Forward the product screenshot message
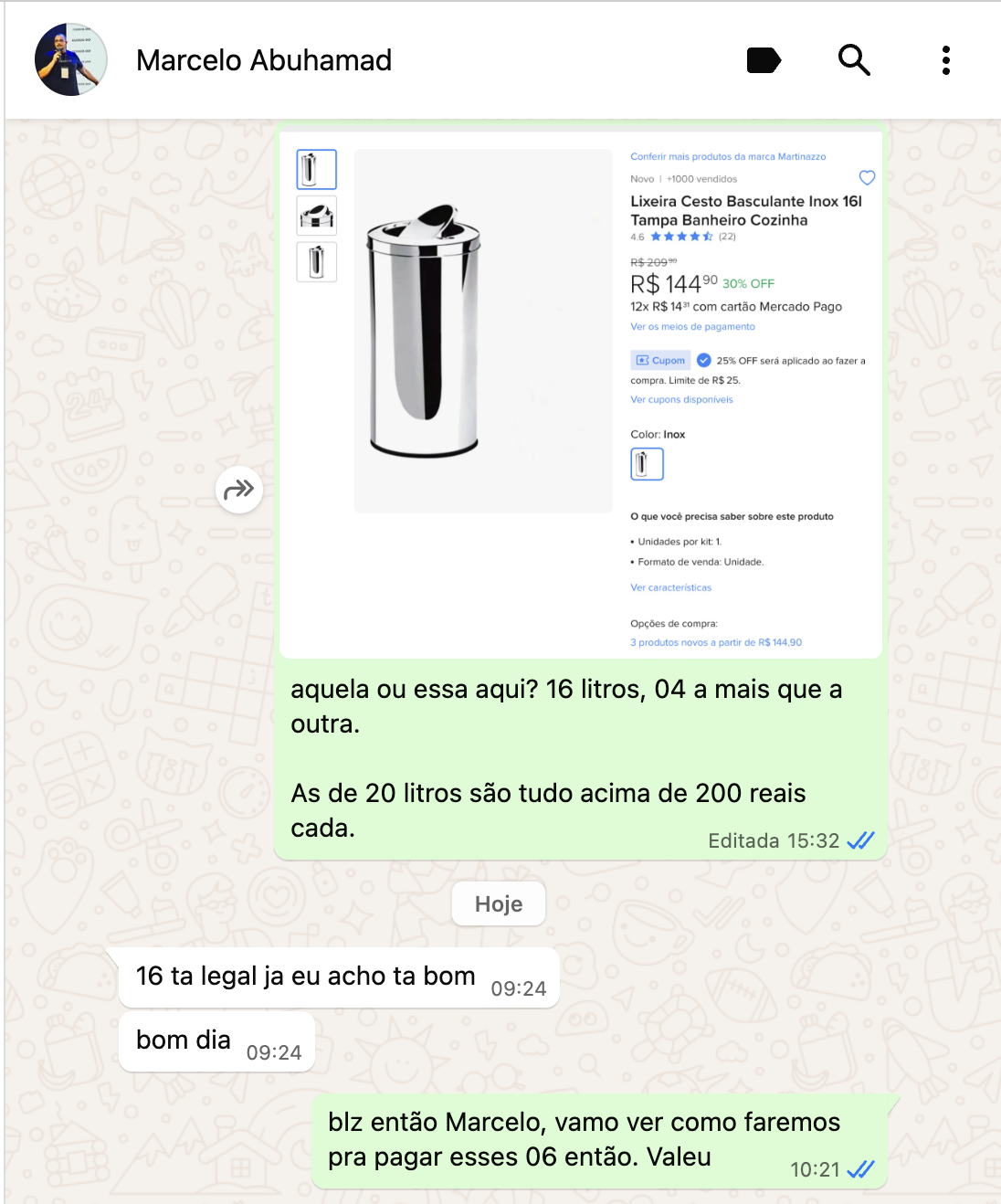 [x=239, y=490]
